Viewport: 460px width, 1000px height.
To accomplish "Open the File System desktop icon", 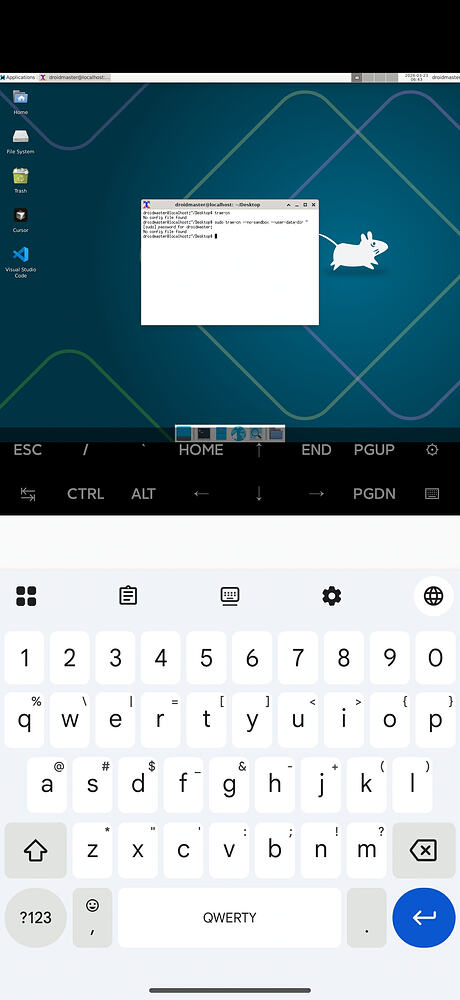I will tap(20, 142).
